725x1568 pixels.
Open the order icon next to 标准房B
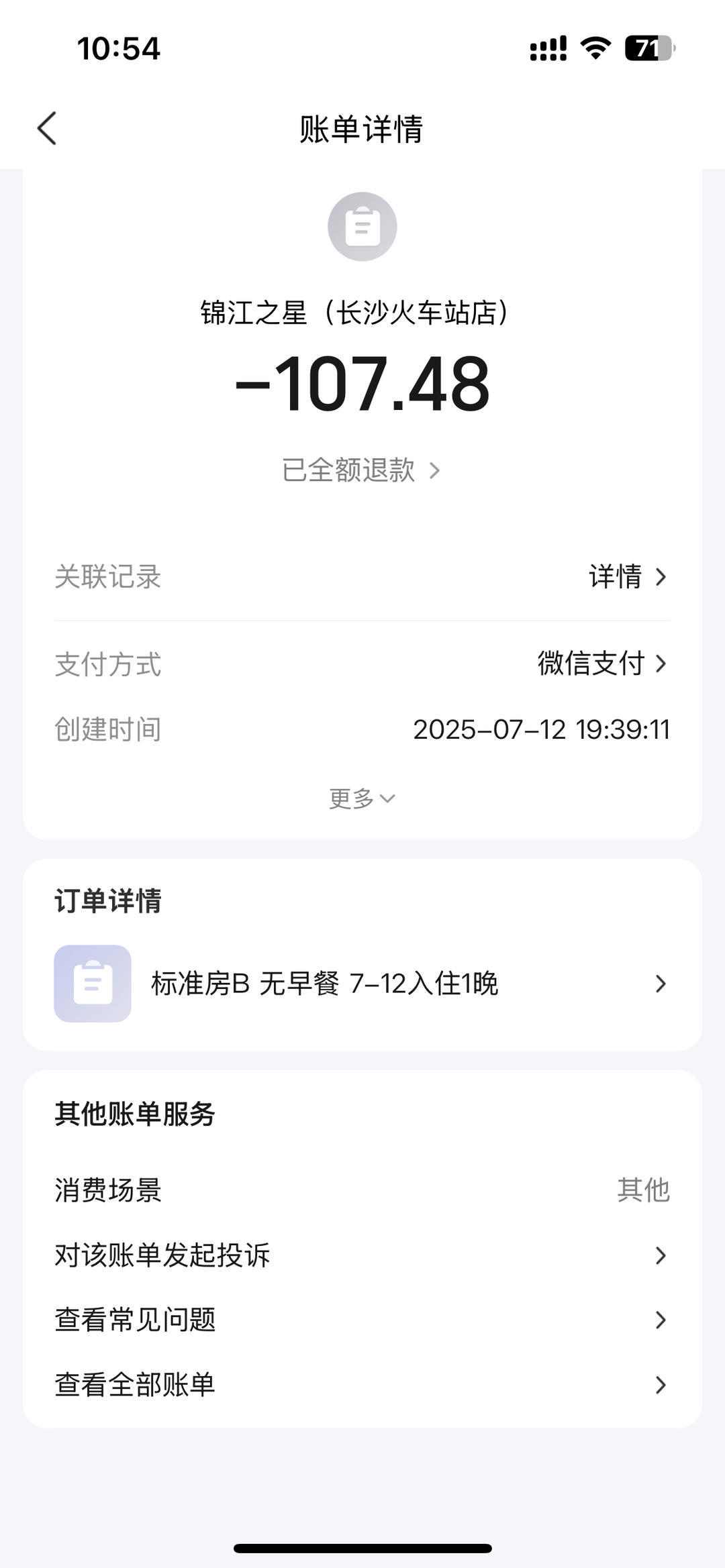[92, 984]
